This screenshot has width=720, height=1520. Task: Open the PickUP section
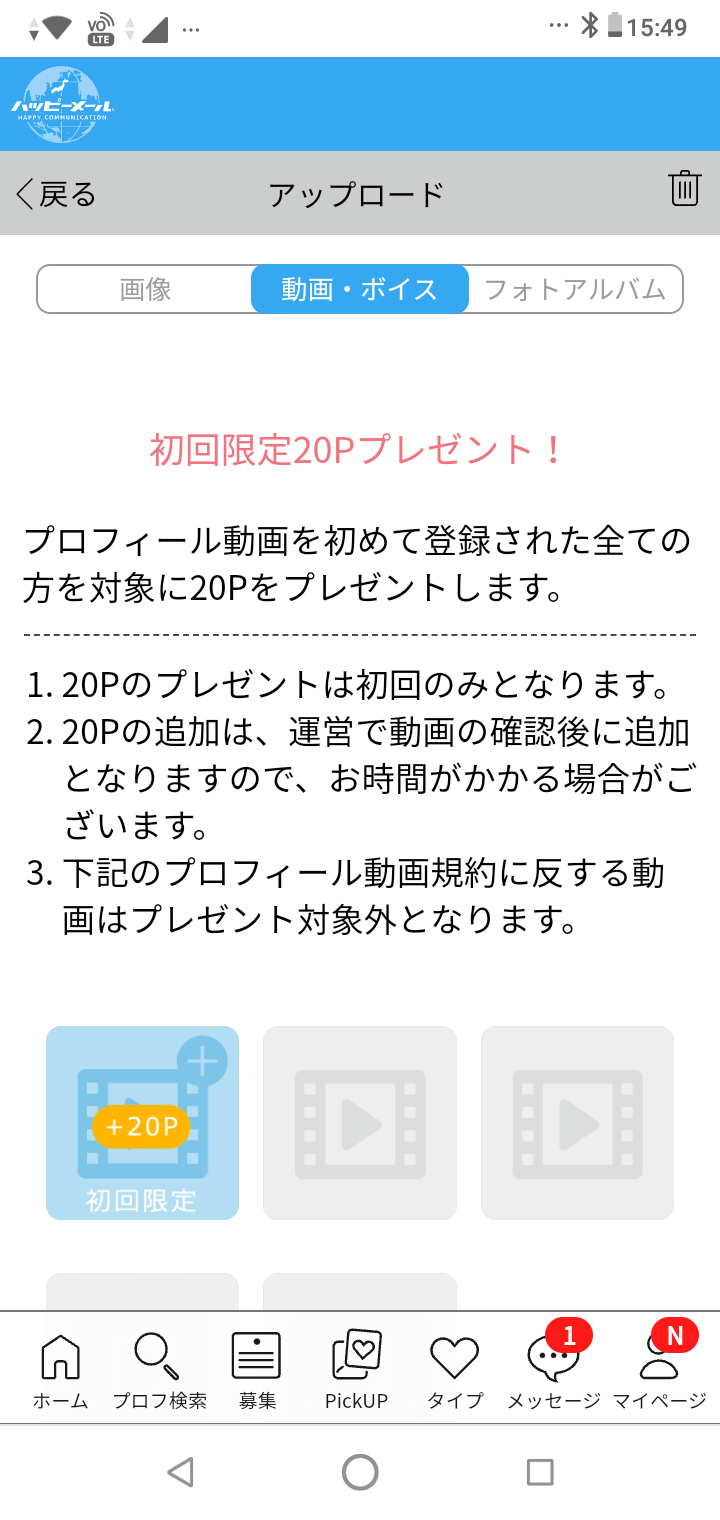coord(356,1371)
